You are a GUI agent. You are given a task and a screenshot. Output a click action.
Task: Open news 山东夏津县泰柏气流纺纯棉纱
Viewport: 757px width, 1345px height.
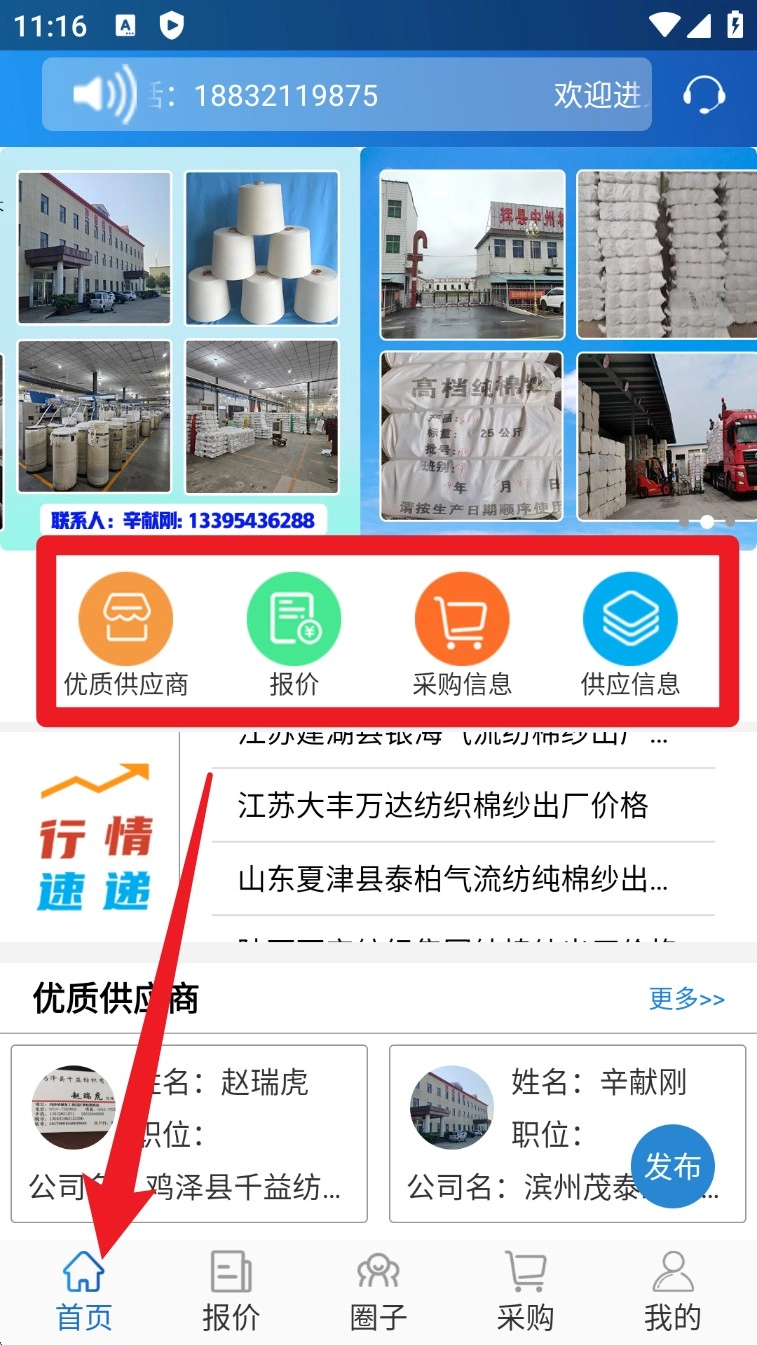tap(453, 879)
